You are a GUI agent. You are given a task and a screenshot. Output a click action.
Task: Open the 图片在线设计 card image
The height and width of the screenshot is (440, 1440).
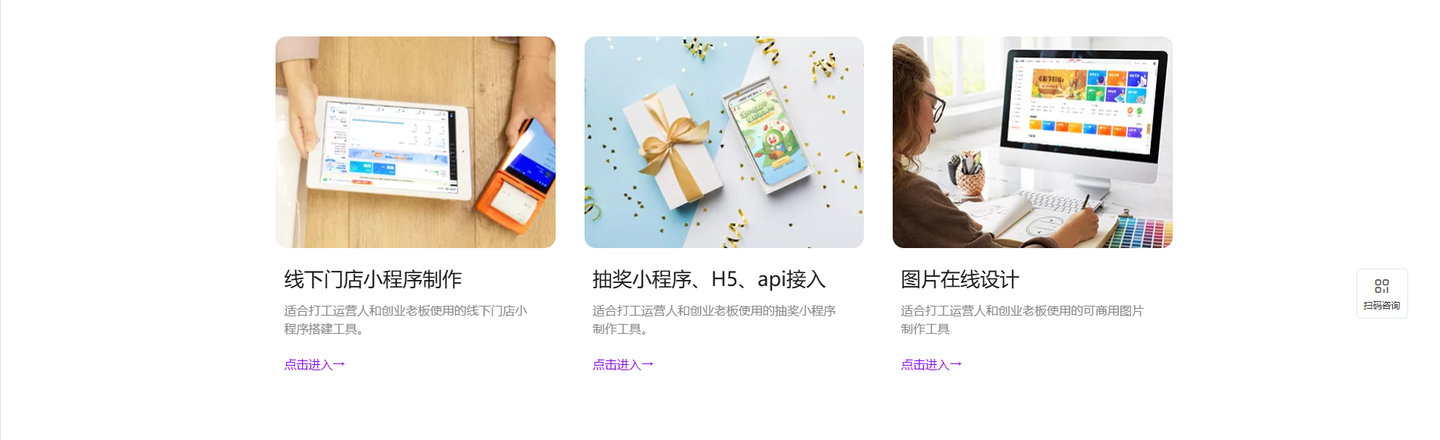click(1032, 142)
